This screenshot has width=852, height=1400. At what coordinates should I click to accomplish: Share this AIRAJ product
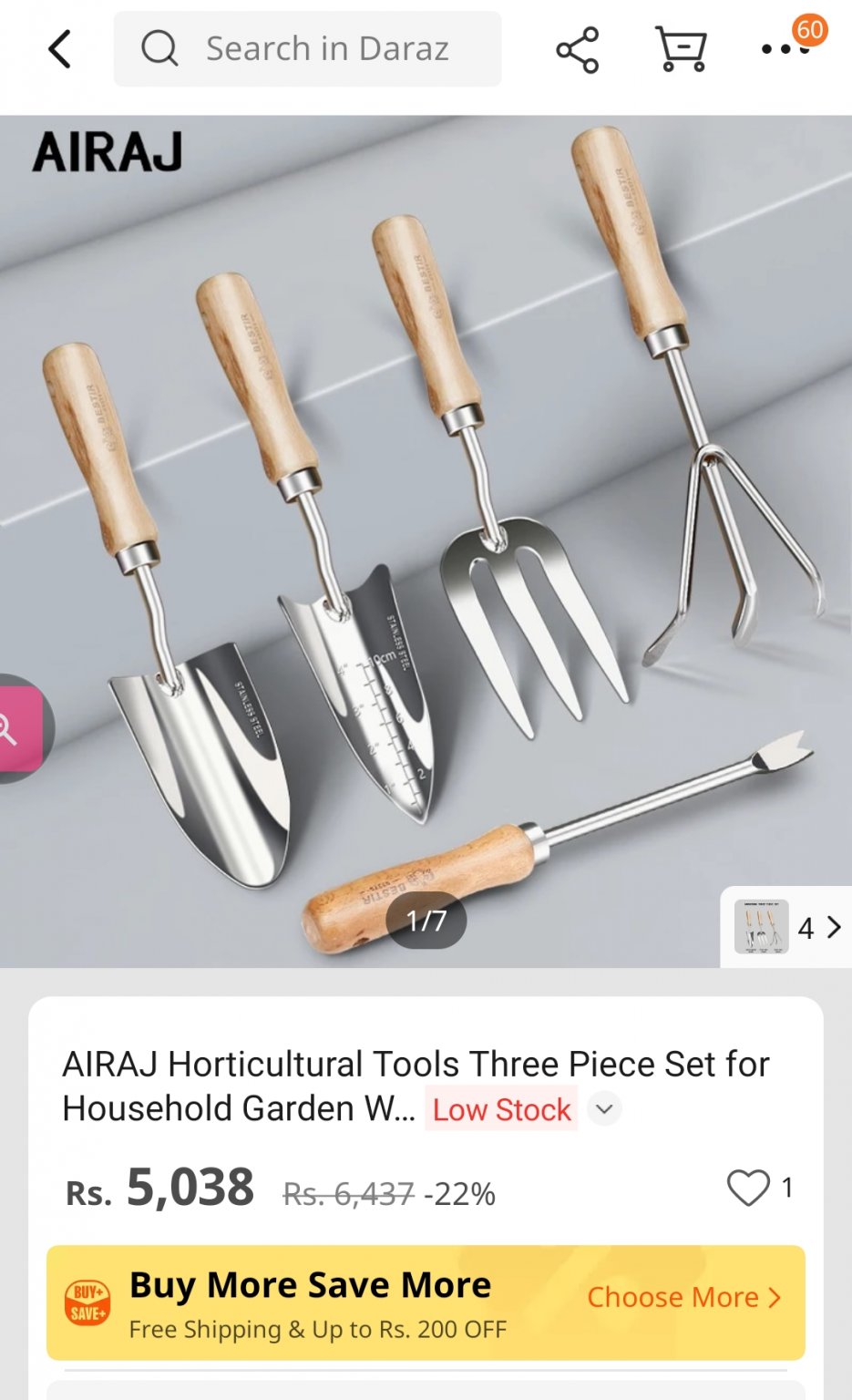point(577,50)
